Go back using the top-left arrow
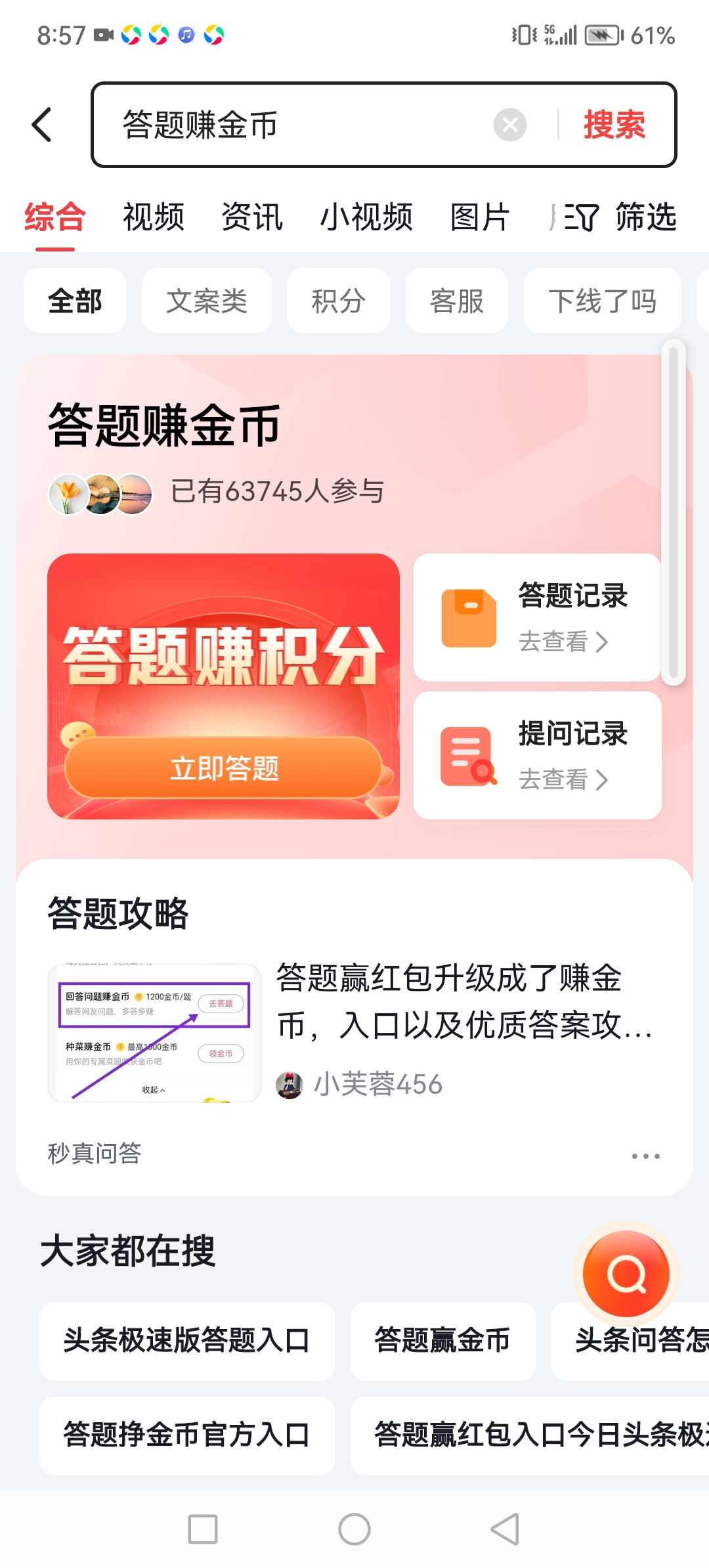Image resolution: width=709 pixels, height=1568 pixels. point(42,125)
